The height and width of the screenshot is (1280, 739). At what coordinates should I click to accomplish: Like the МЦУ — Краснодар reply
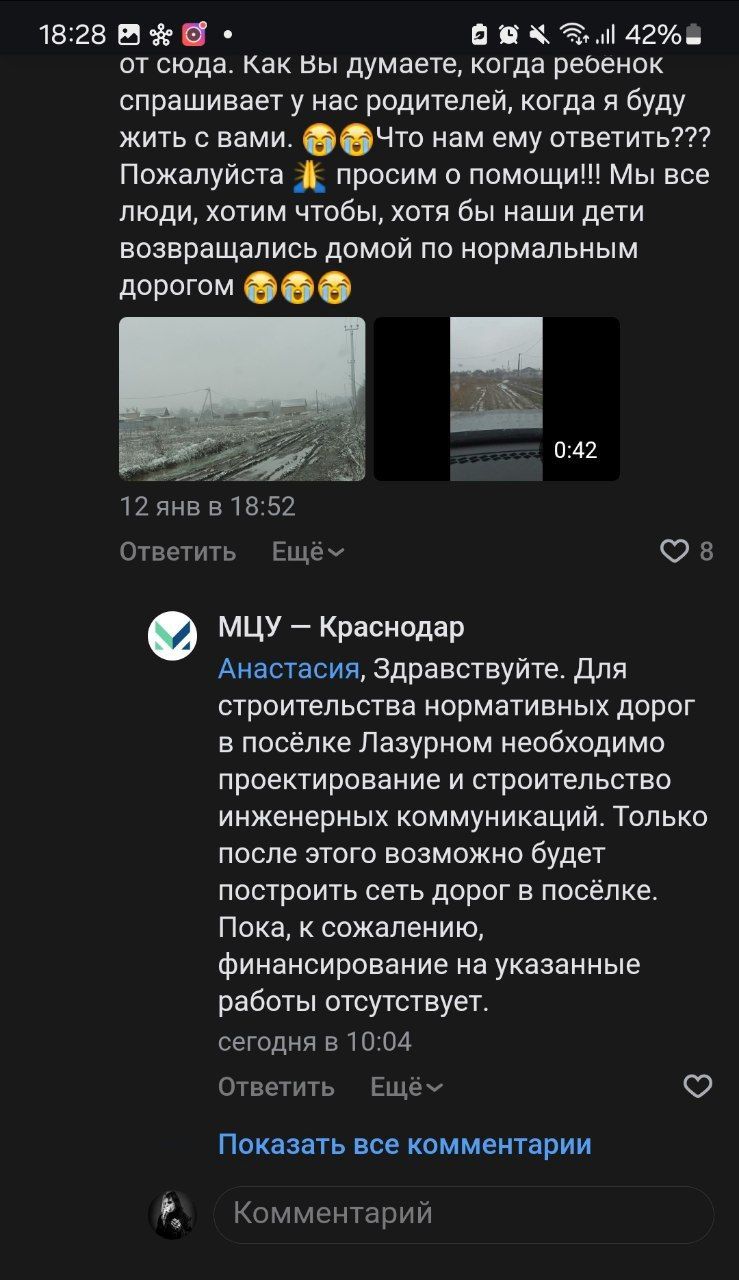697,1086
